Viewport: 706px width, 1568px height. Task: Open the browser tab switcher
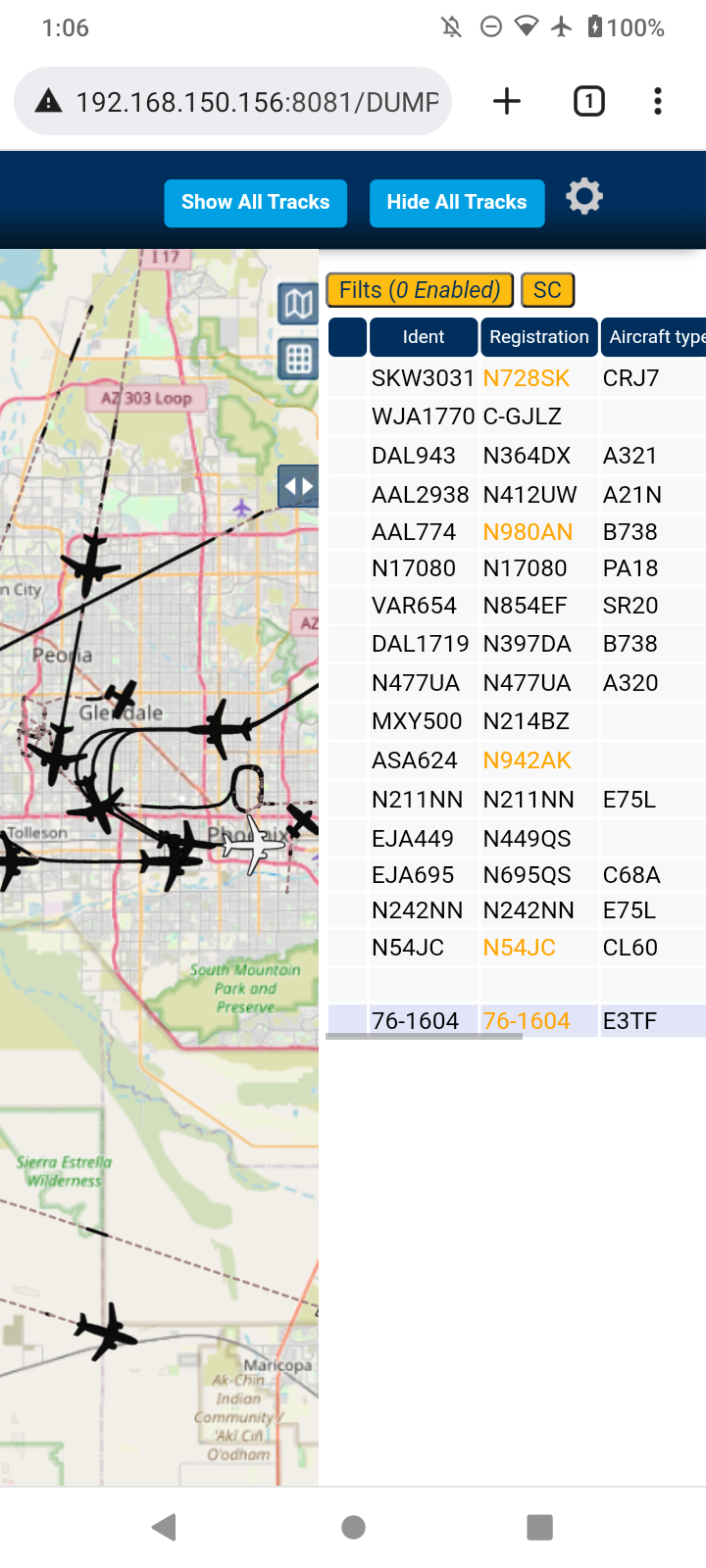(x=589, y=101)
